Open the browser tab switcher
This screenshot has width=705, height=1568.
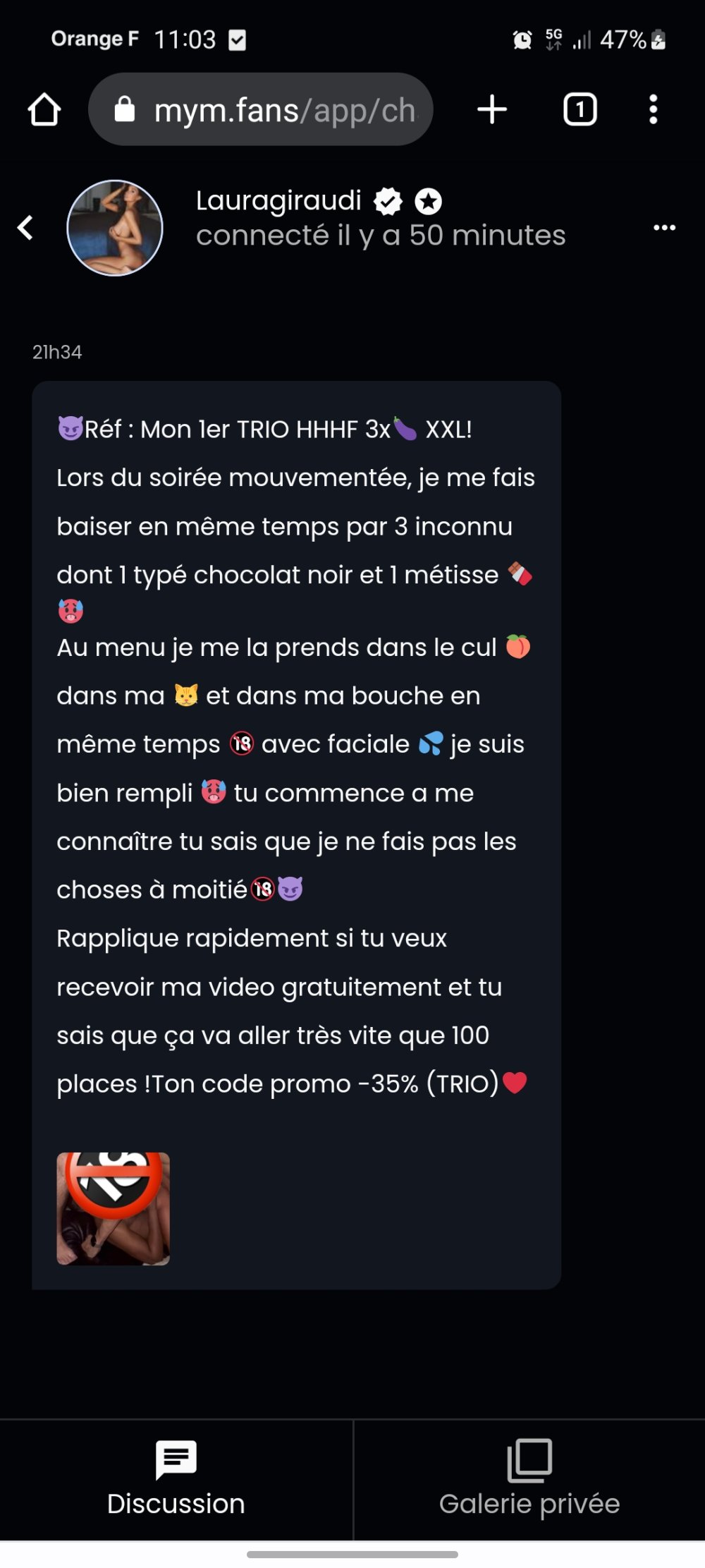pos(580,110)
